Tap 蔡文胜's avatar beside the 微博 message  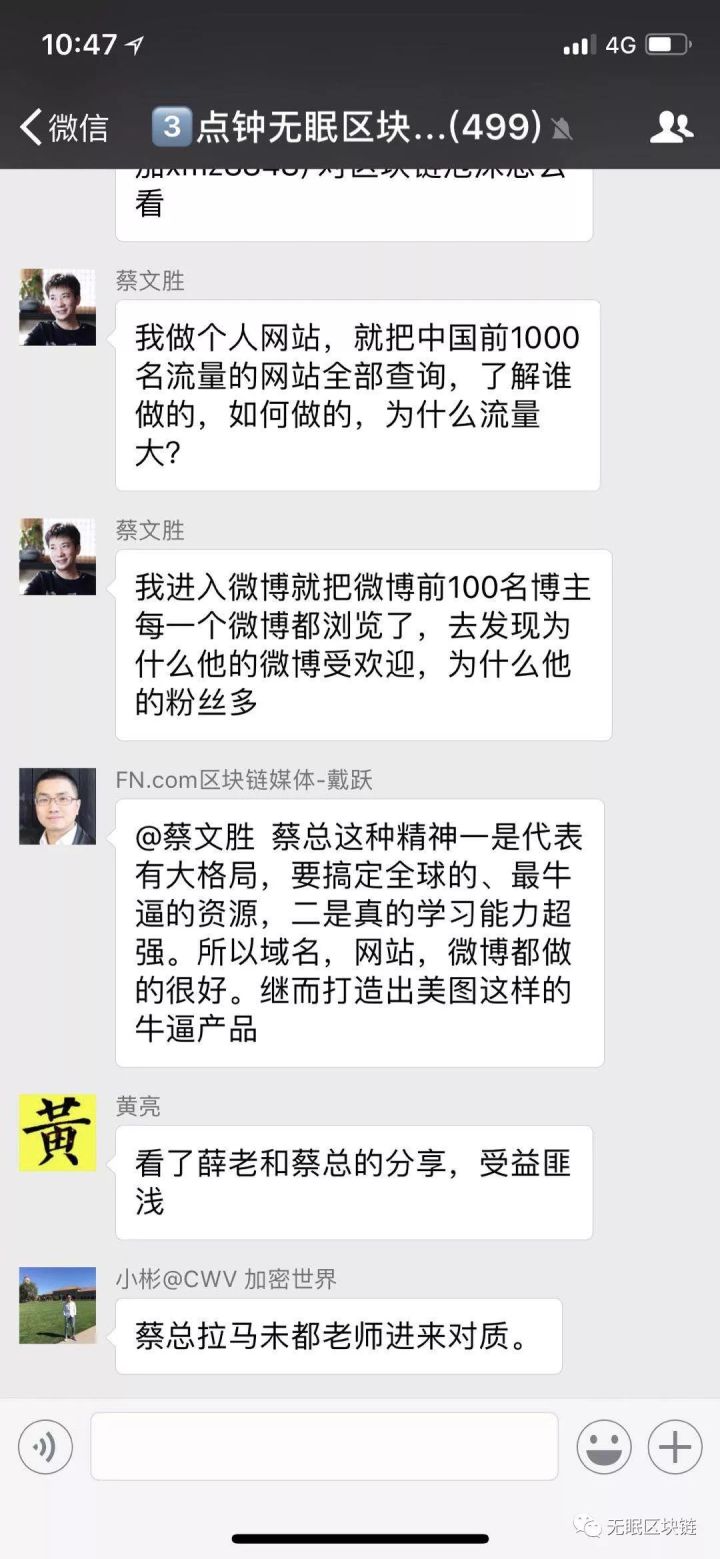tap(57, 556)
